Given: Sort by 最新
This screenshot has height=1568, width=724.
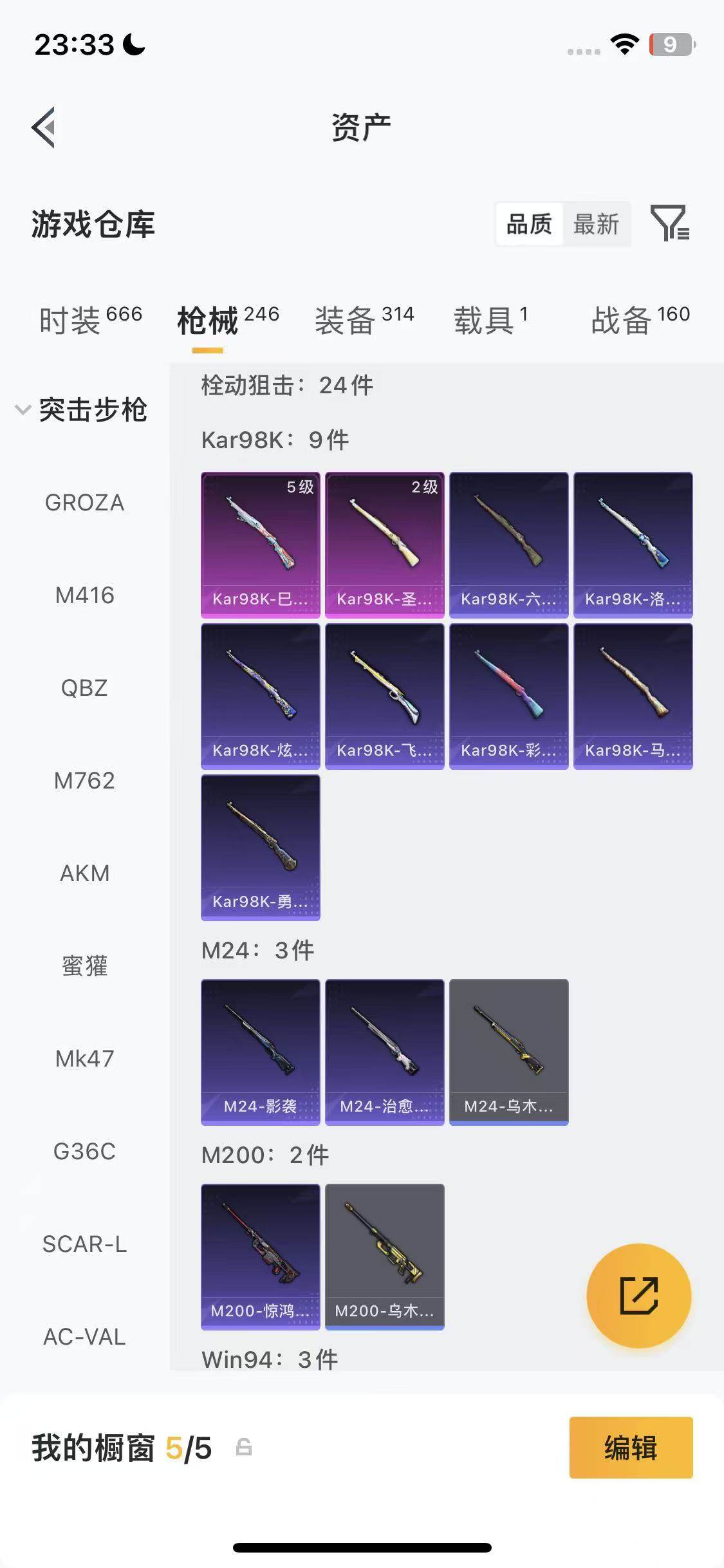Looking at the screenshot, I should pyautogui.click(x=596, y=225).
